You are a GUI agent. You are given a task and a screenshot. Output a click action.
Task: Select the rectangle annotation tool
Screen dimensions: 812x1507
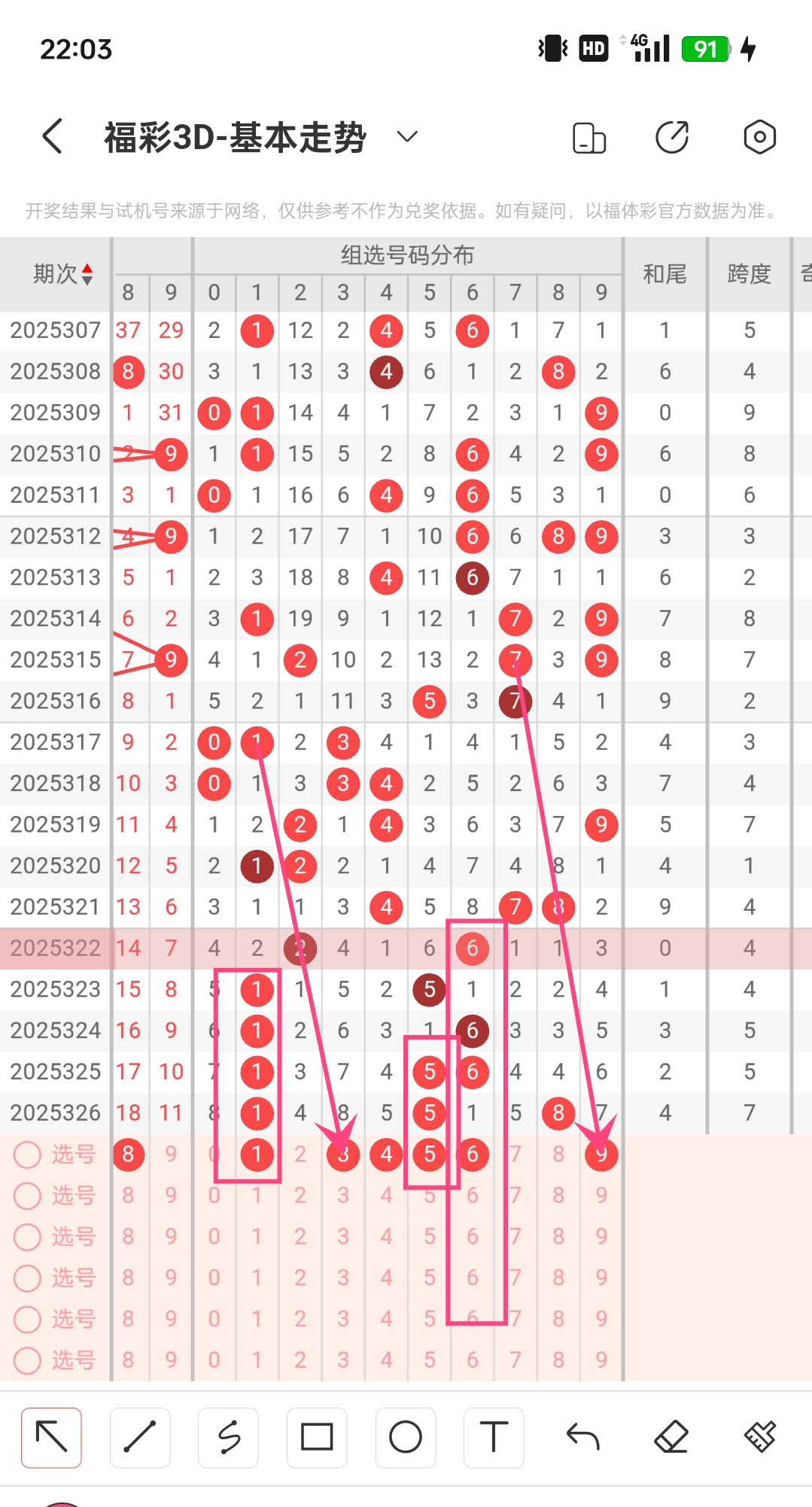click(x=317, y=1436)
